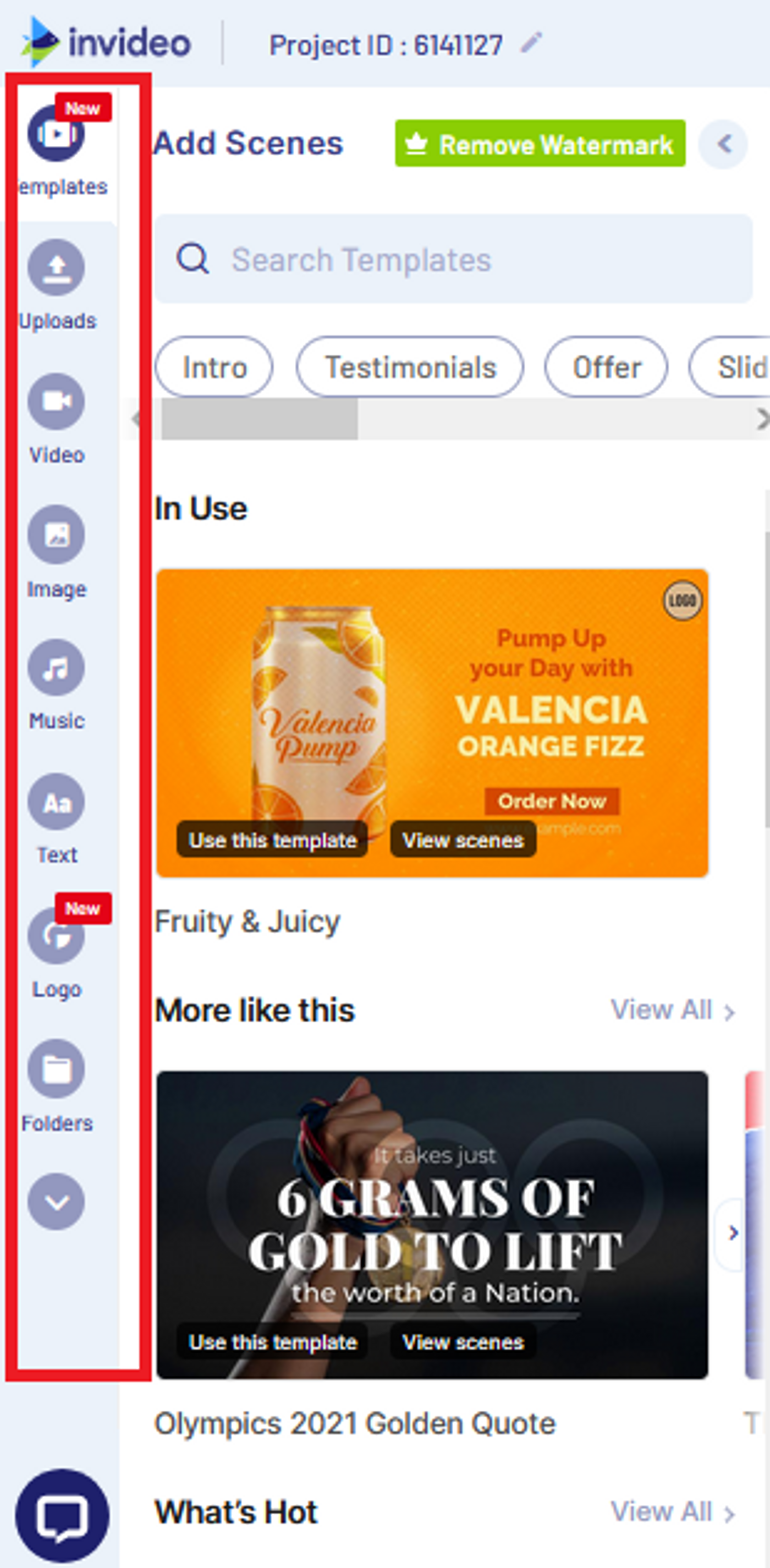View scenes of Olympics 2021 Golden Quote
770x1568 pixels.
[x=463, y=1342]
